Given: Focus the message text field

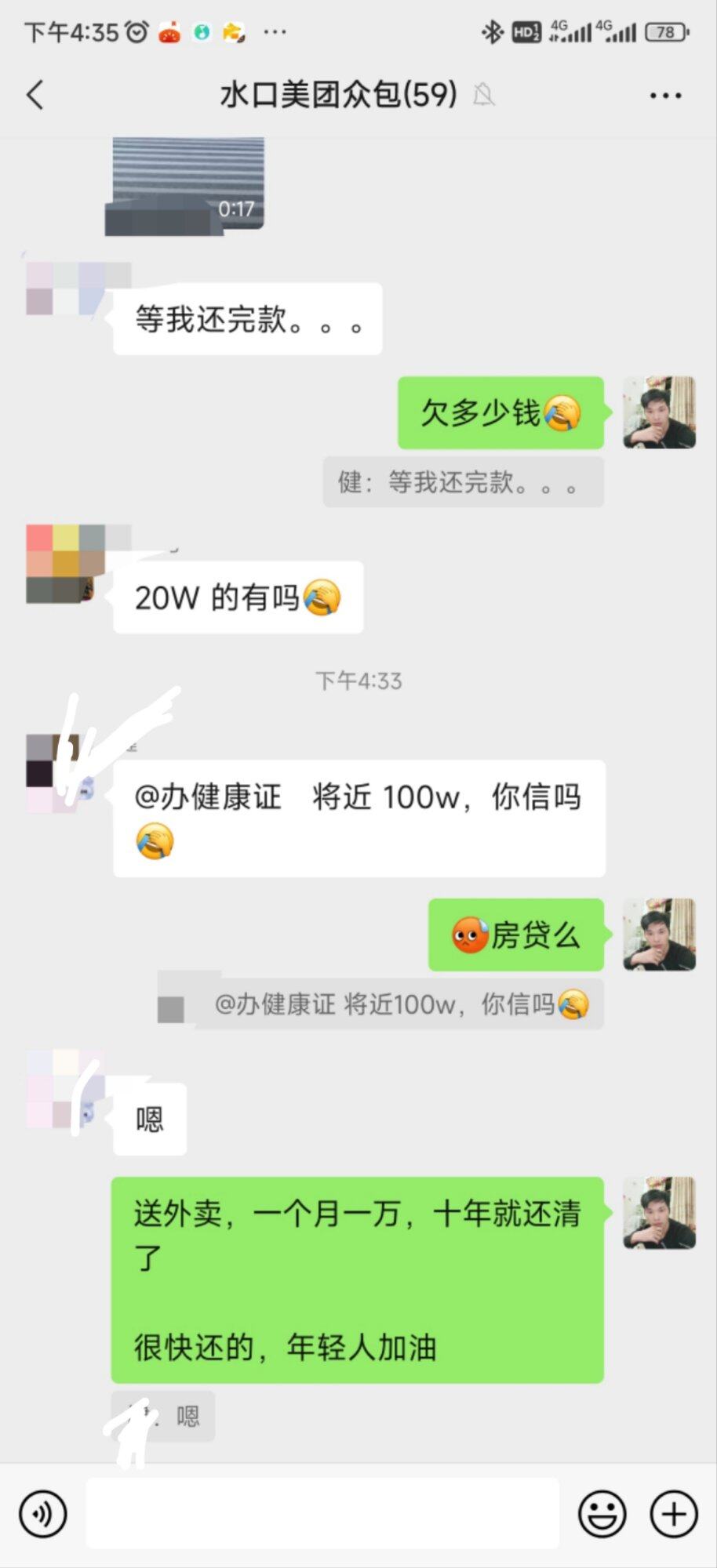Looking at the screenshot, I should (322, 1514).
